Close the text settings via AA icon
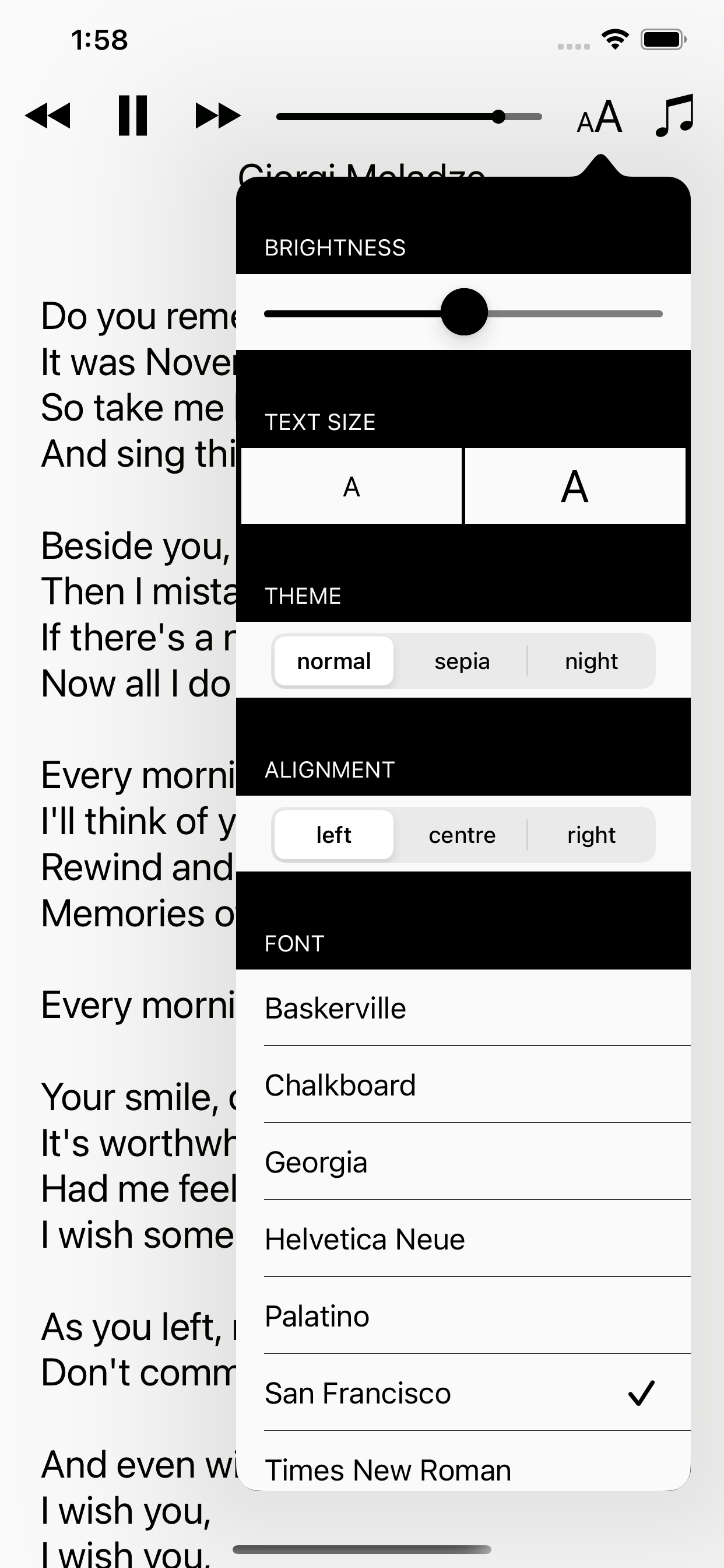 (599, 117)
